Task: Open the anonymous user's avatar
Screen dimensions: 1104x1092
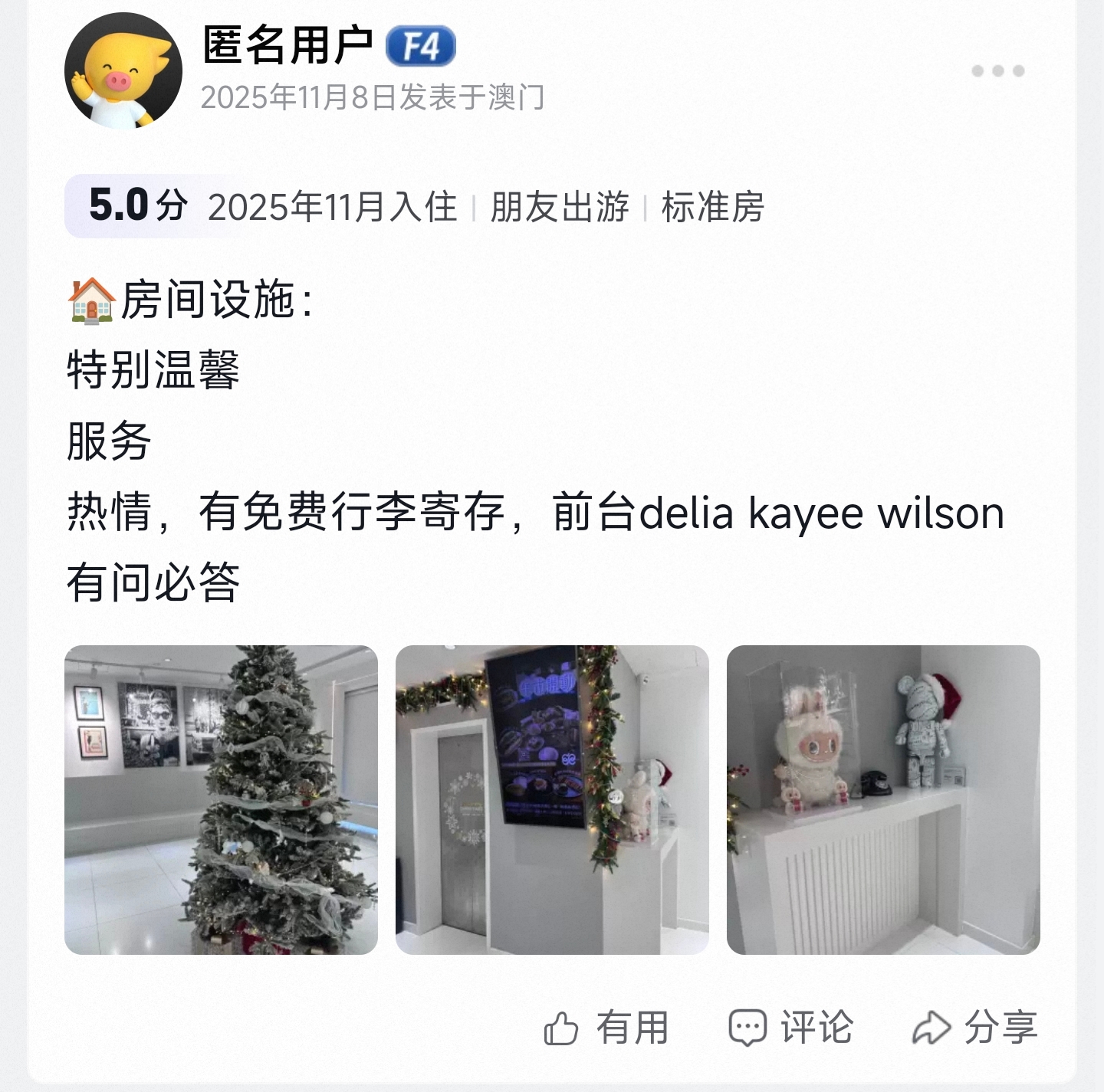Action: tap(123, 71)
